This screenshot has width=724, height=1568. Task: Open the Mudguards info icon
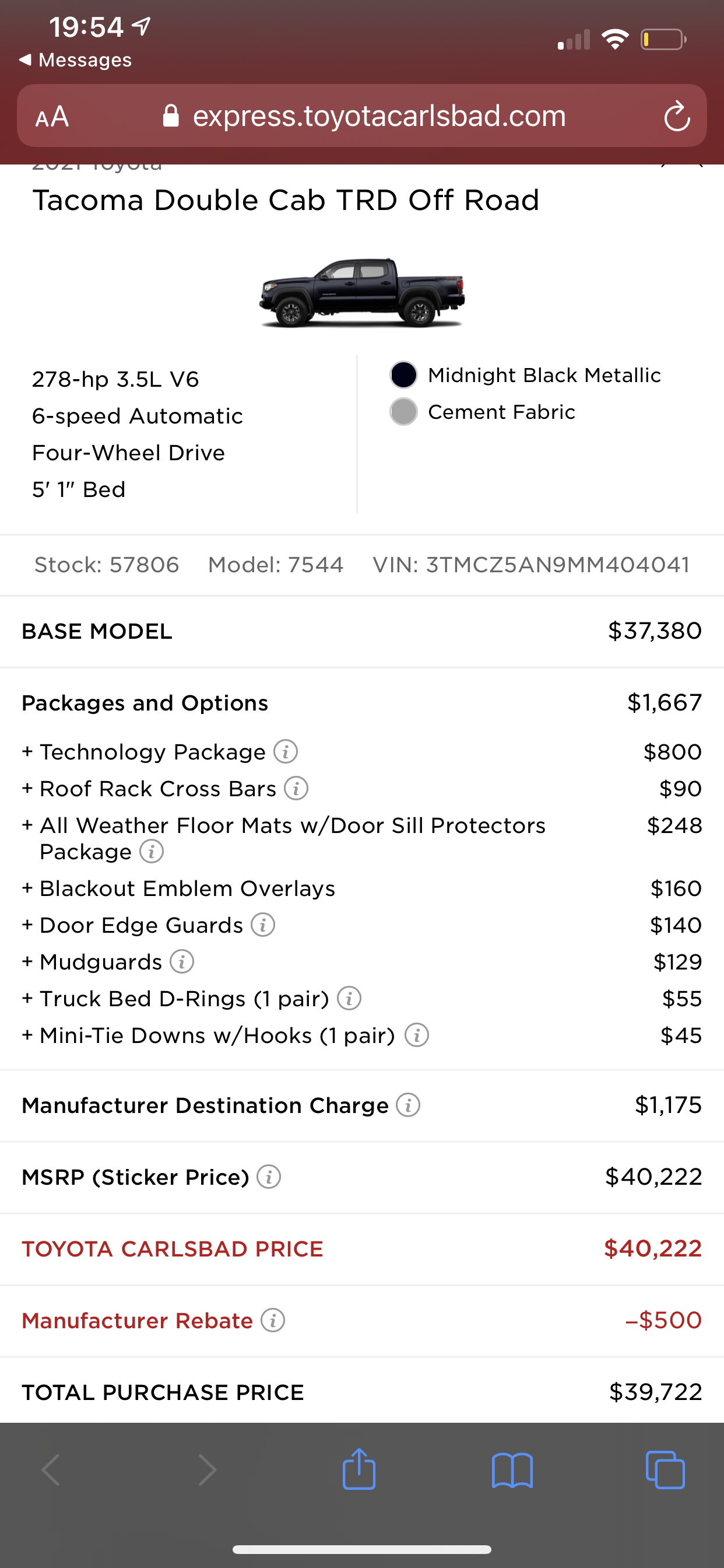coord(182,961)
